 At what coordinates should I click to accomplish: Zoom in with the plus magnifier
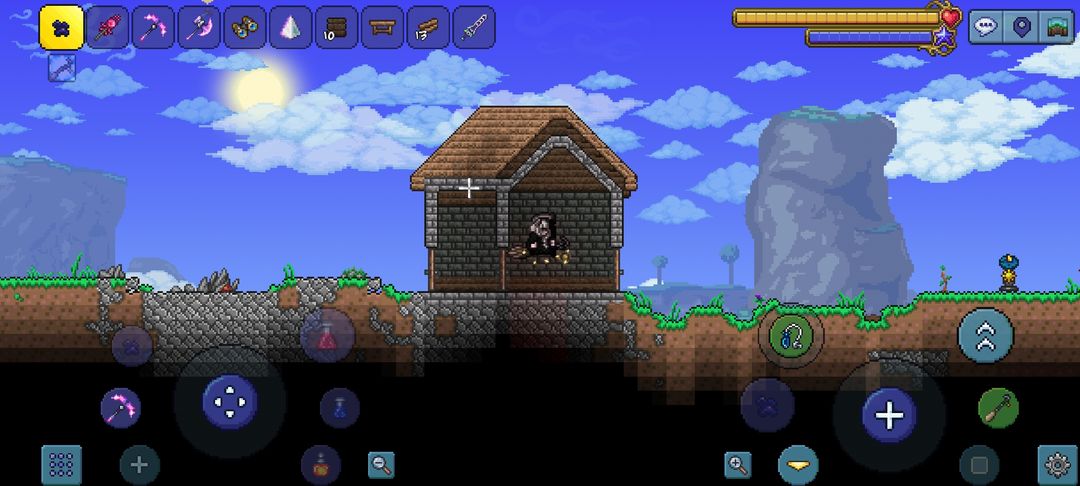click(x=738, y=464)
